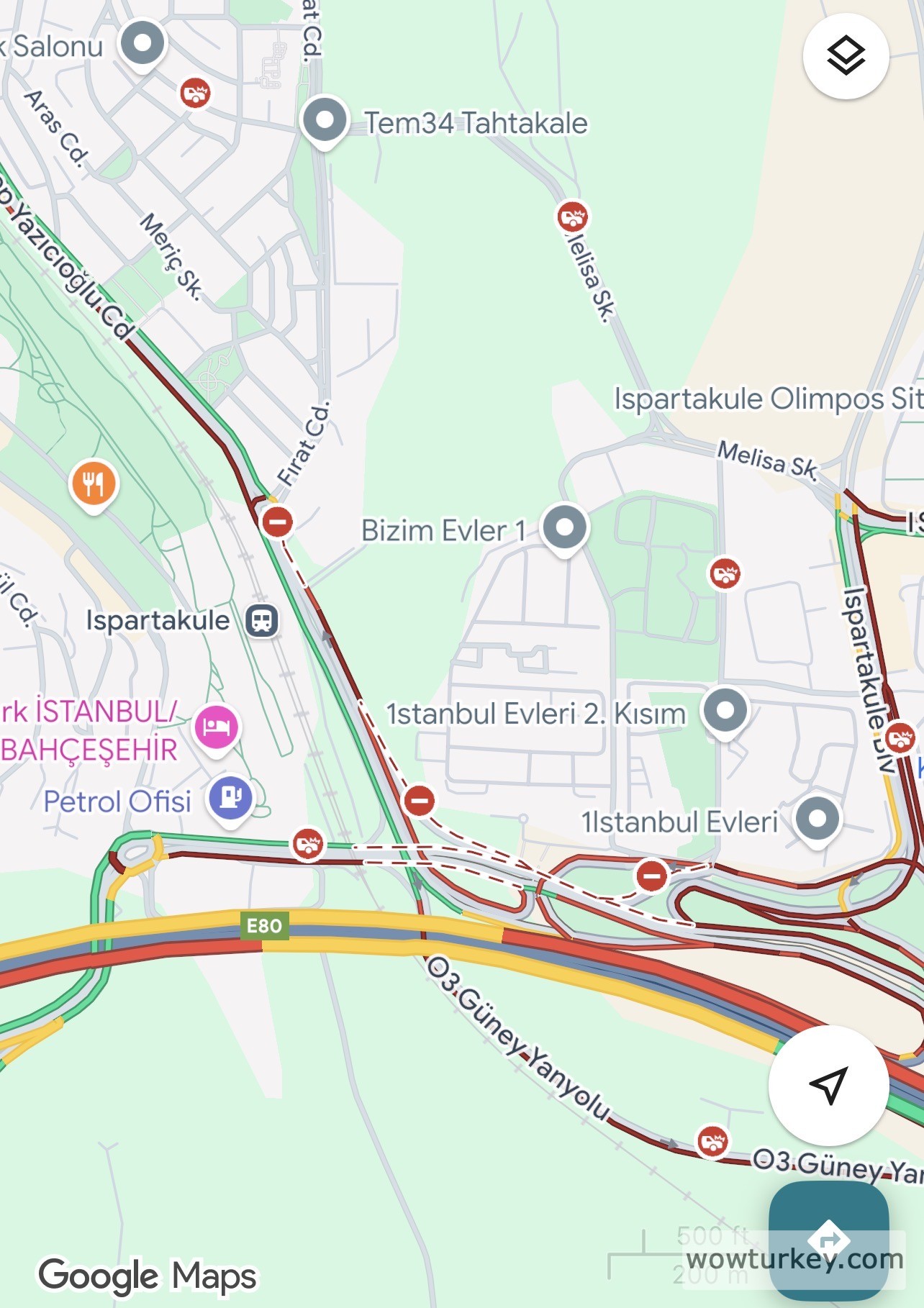This screenshot has height=1308, width=924.
Task: Open the pink hotel pin near BAHÇEŞEHİR
Action: 216,727
